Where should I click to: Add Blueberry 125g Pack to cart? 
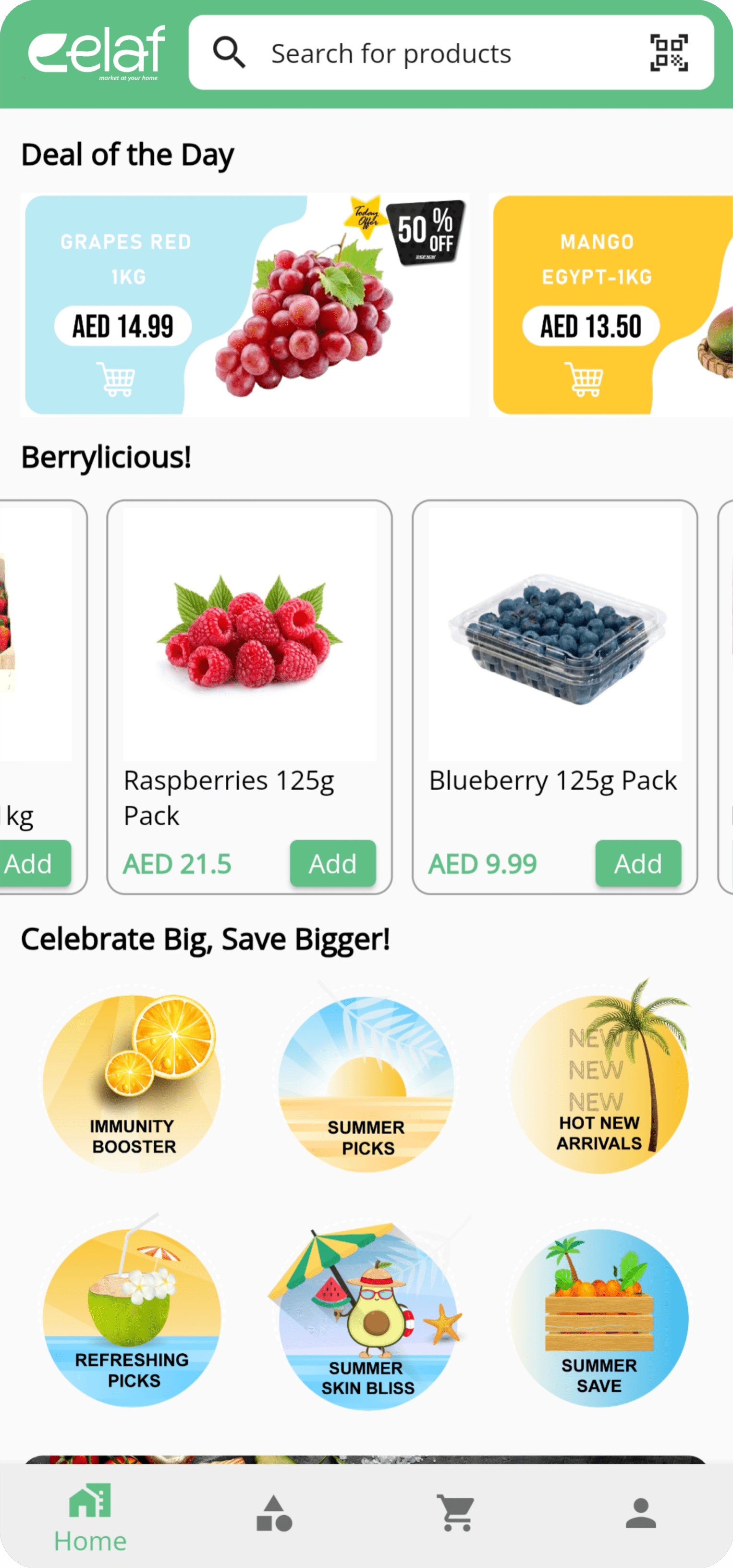coord(637,863)
